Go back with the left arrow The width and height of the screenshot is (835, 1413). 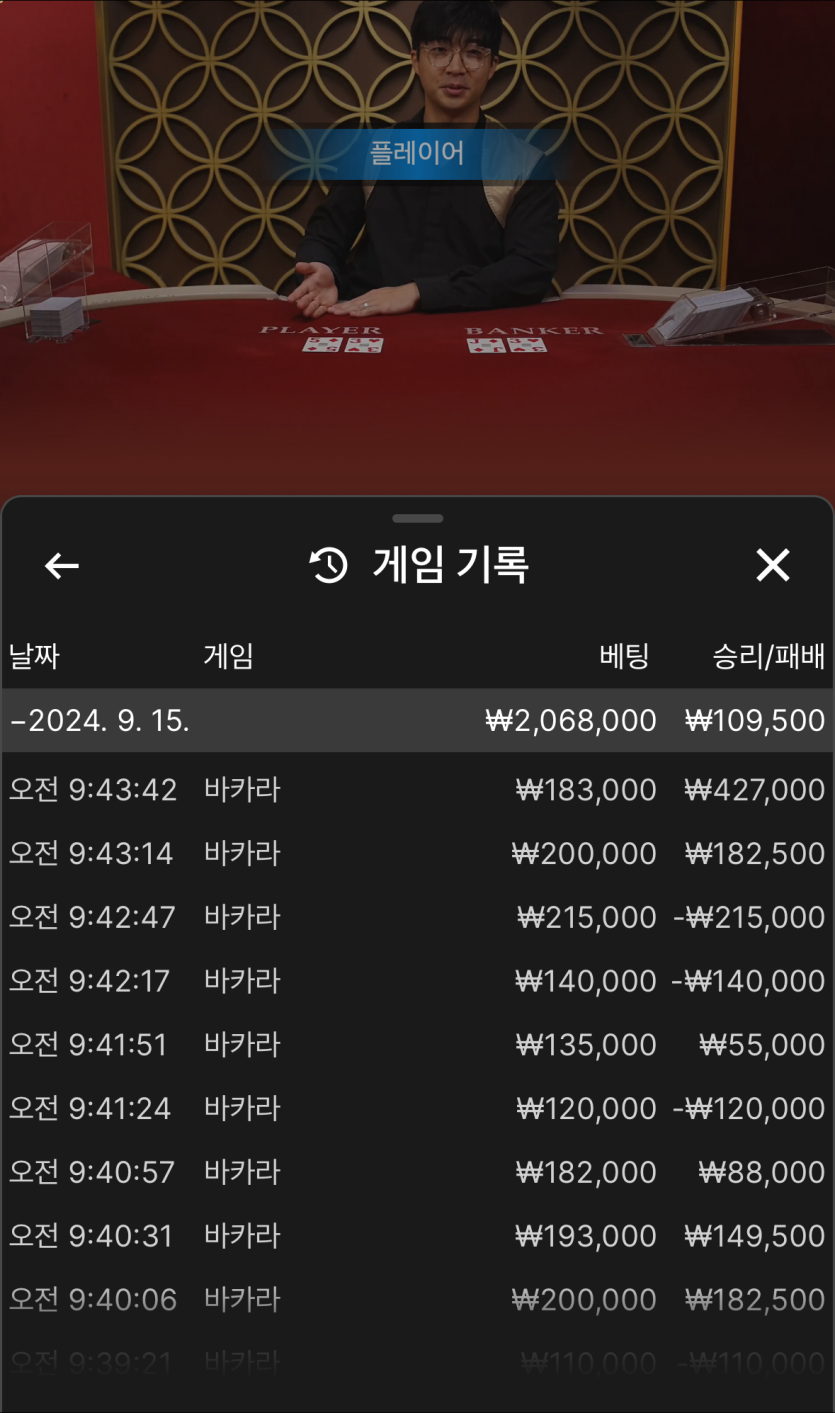click(x=62, y=566)
